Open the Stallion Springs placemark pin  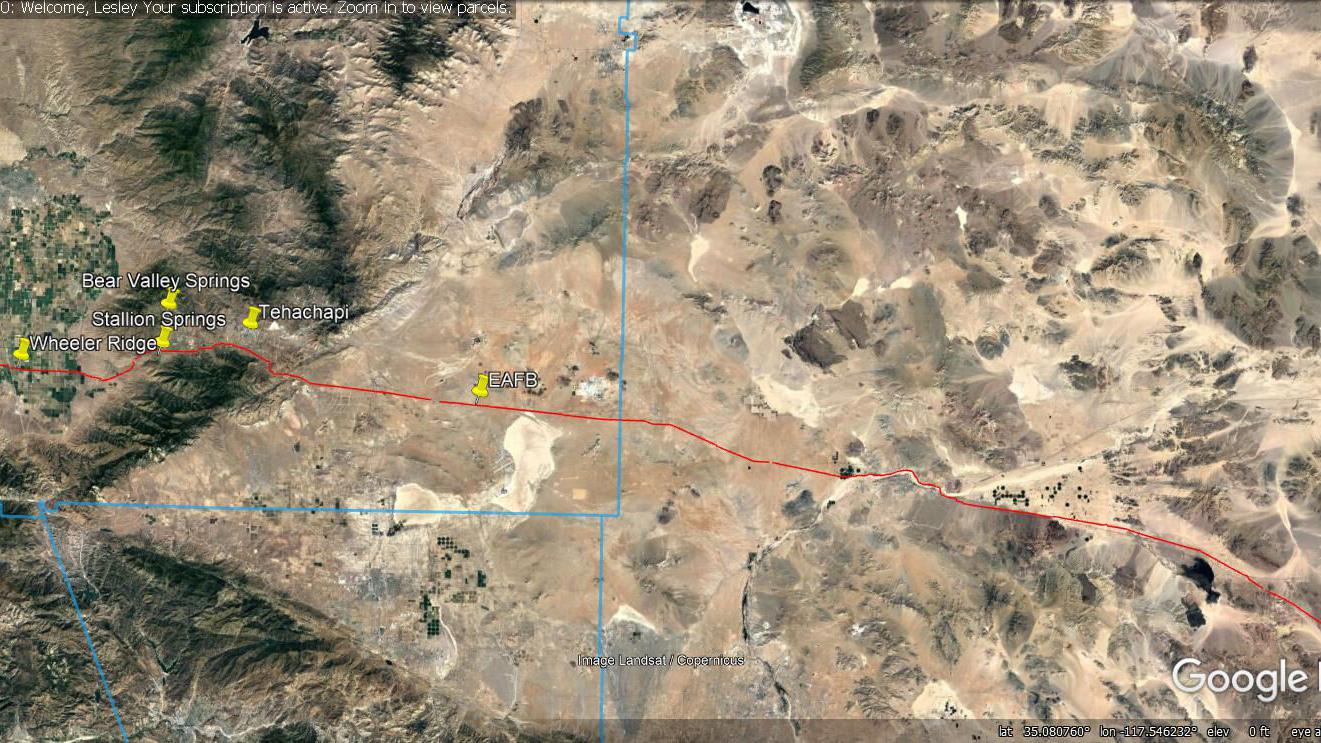(165, 337)
